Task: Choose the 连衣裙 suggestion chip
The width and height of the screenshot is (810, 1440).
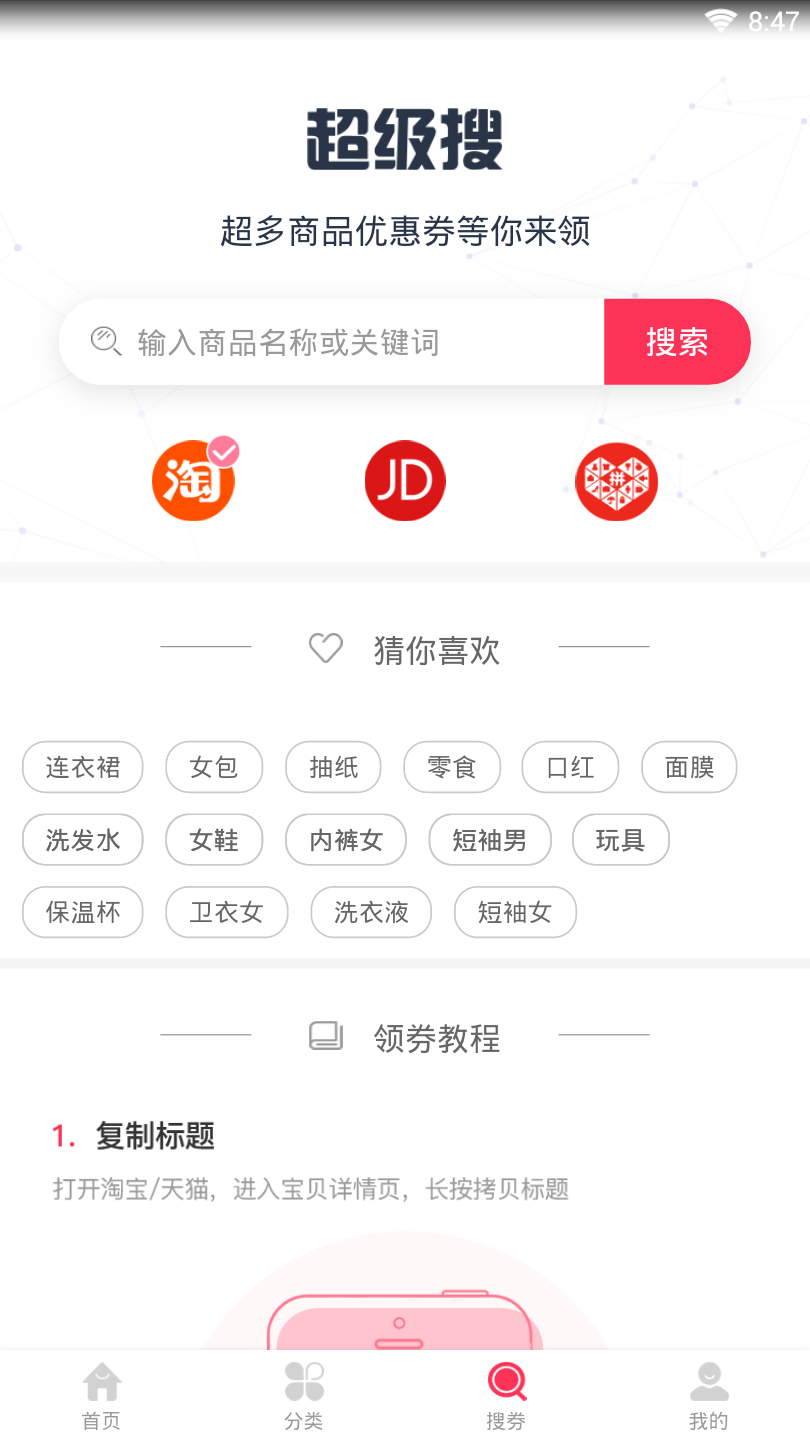Action: coord(83,767)
